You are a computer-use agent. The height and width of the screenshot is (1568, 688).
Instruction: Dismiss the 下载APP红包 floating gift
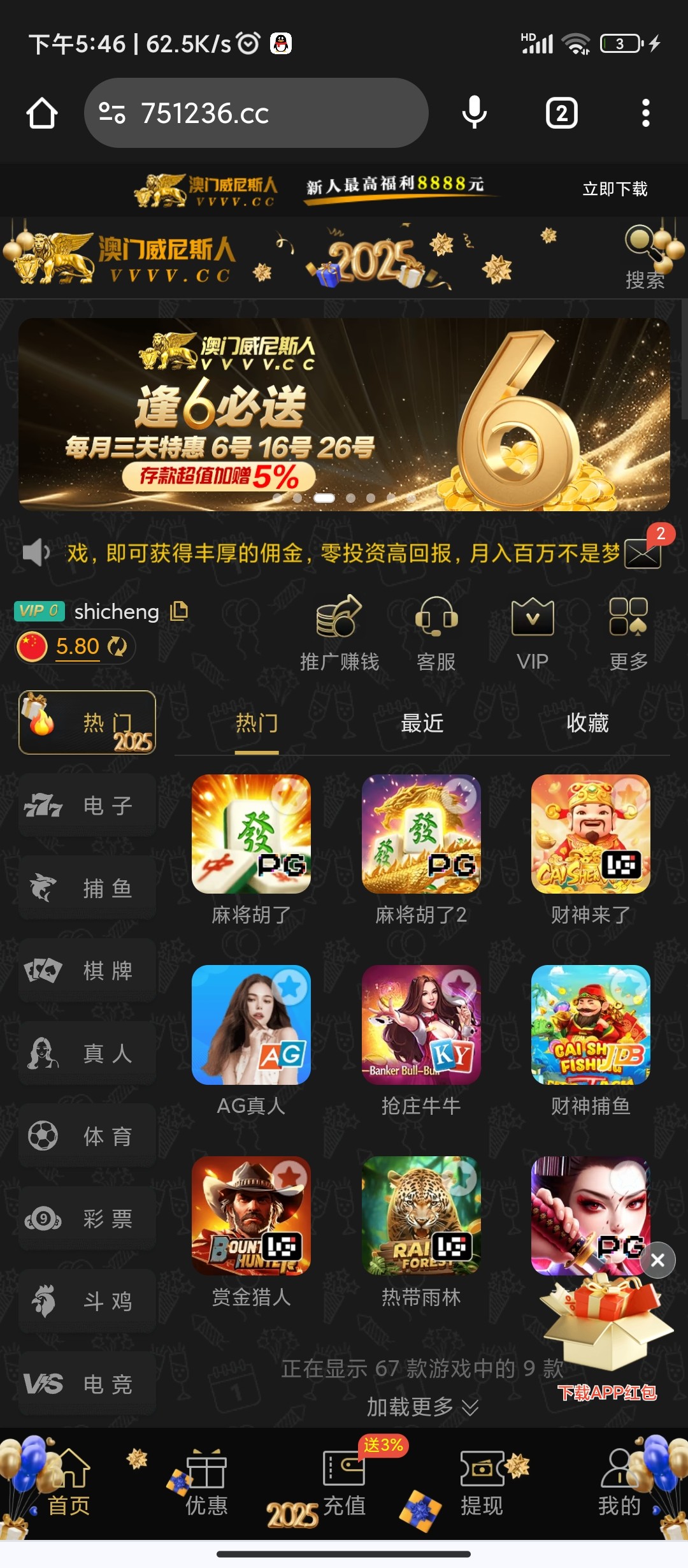coord(657,1260)
